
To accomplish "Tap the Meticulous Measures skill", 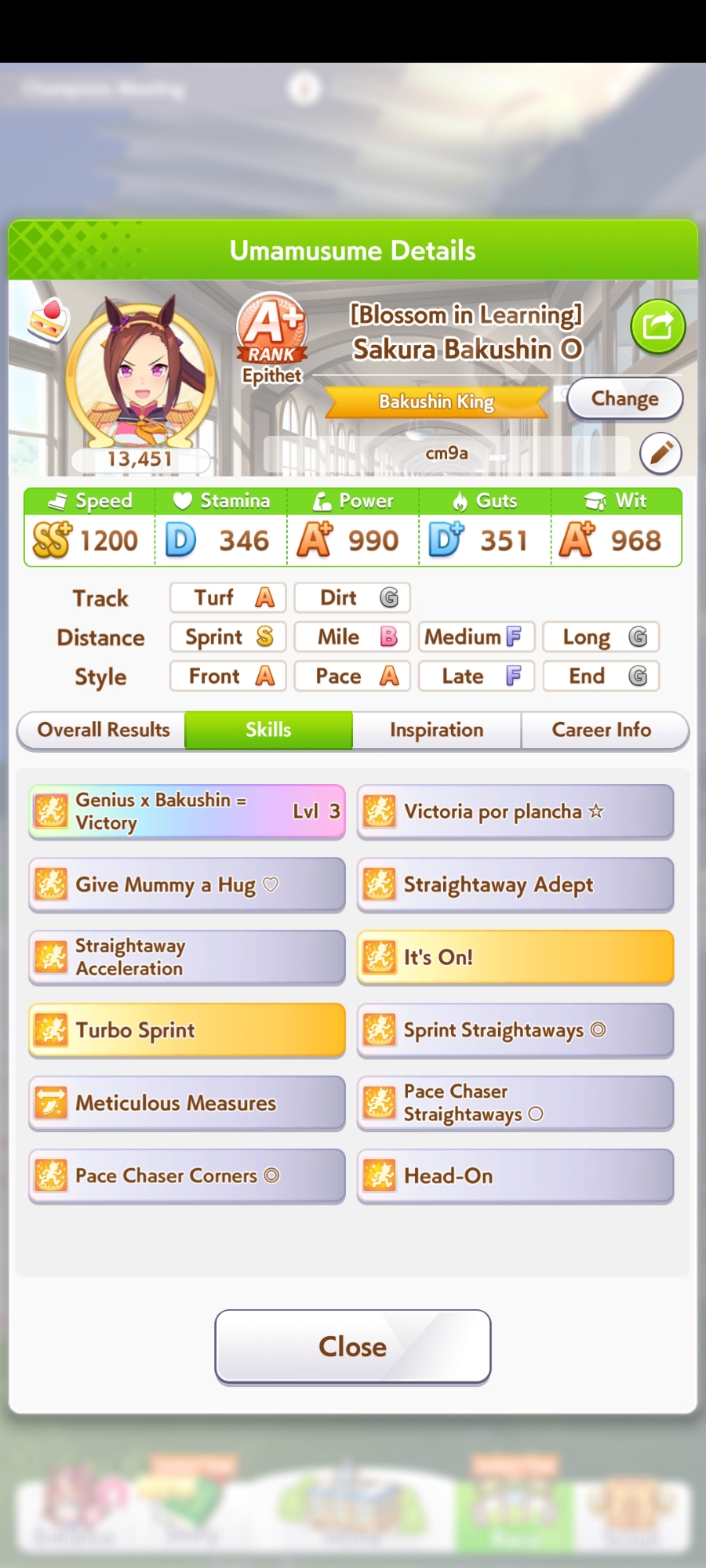I will (187, 1103).
